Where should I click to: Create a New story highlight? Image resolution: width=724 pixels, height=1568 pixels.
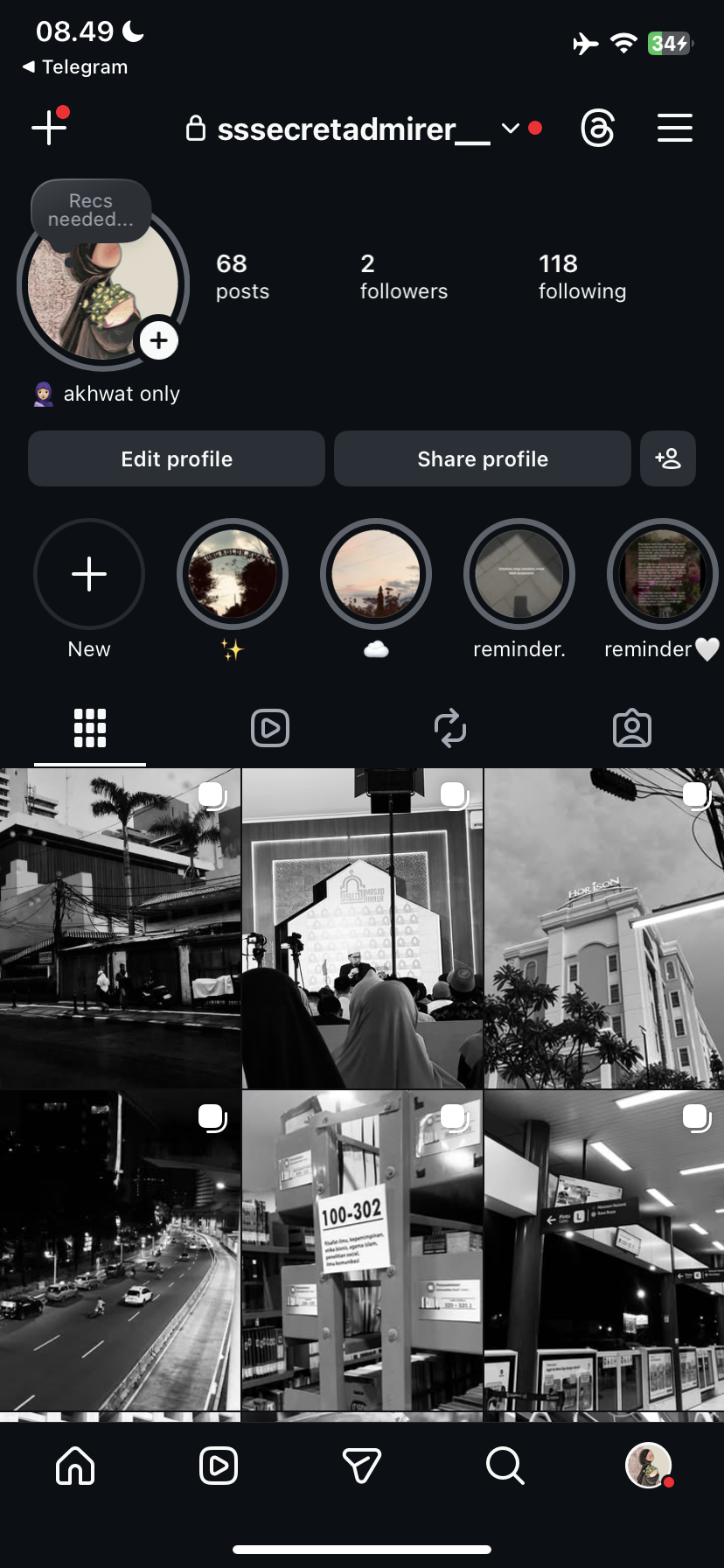[x=89, y=575]
